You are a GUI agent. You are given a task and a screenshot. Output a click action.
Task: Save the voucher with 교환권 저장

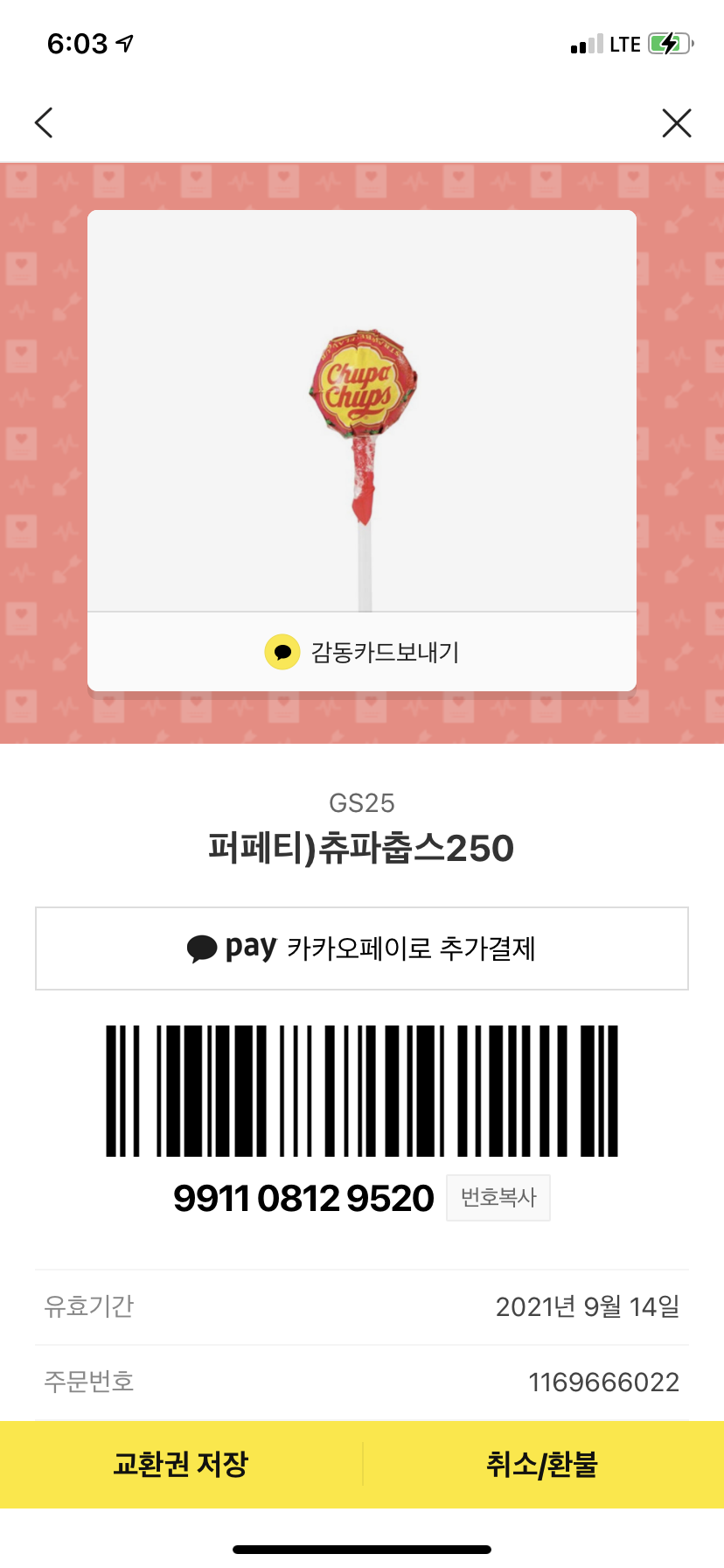(x=181, y=1464)
